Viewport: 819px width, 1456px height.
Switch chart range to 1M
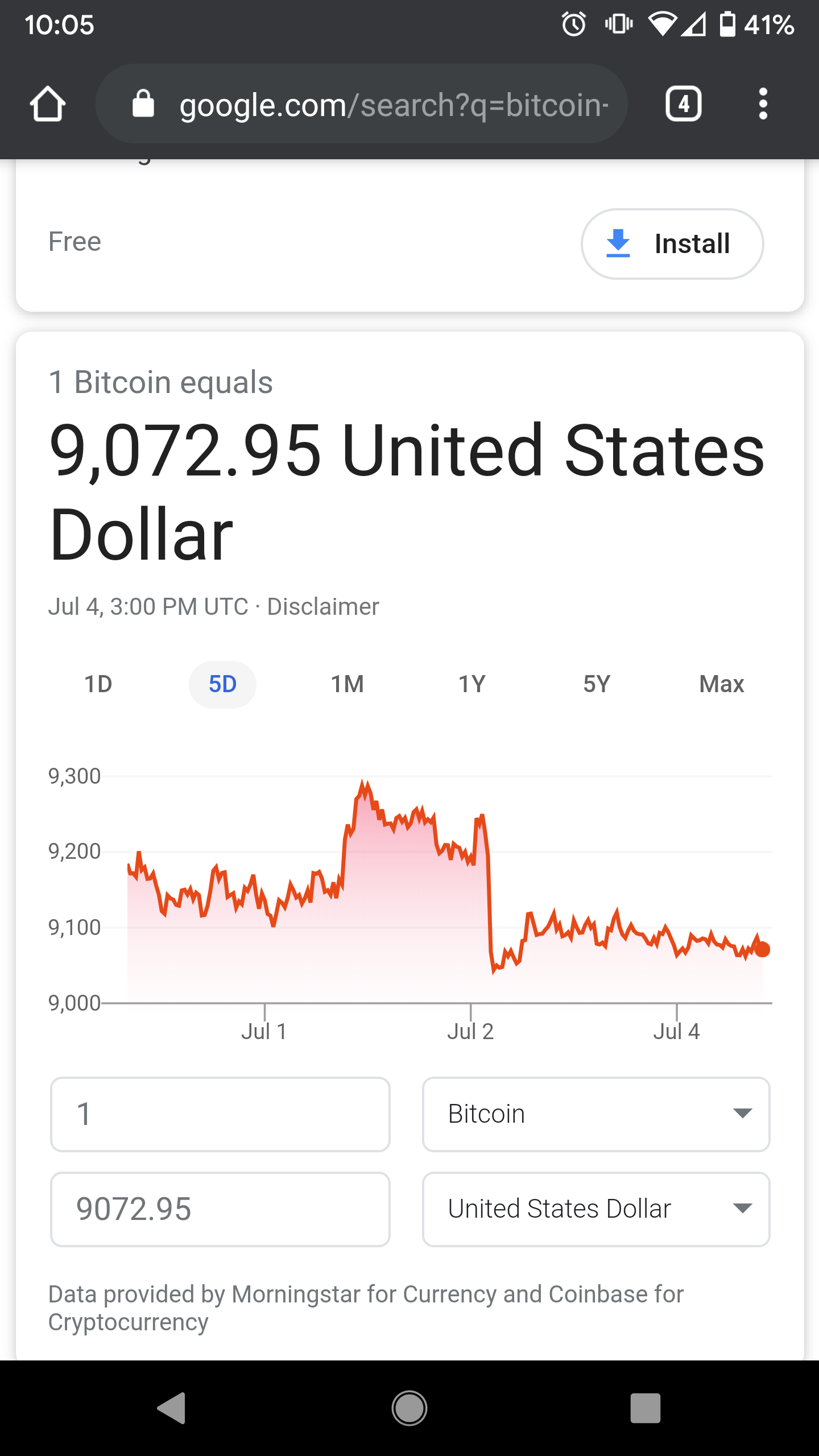(347, 684)
